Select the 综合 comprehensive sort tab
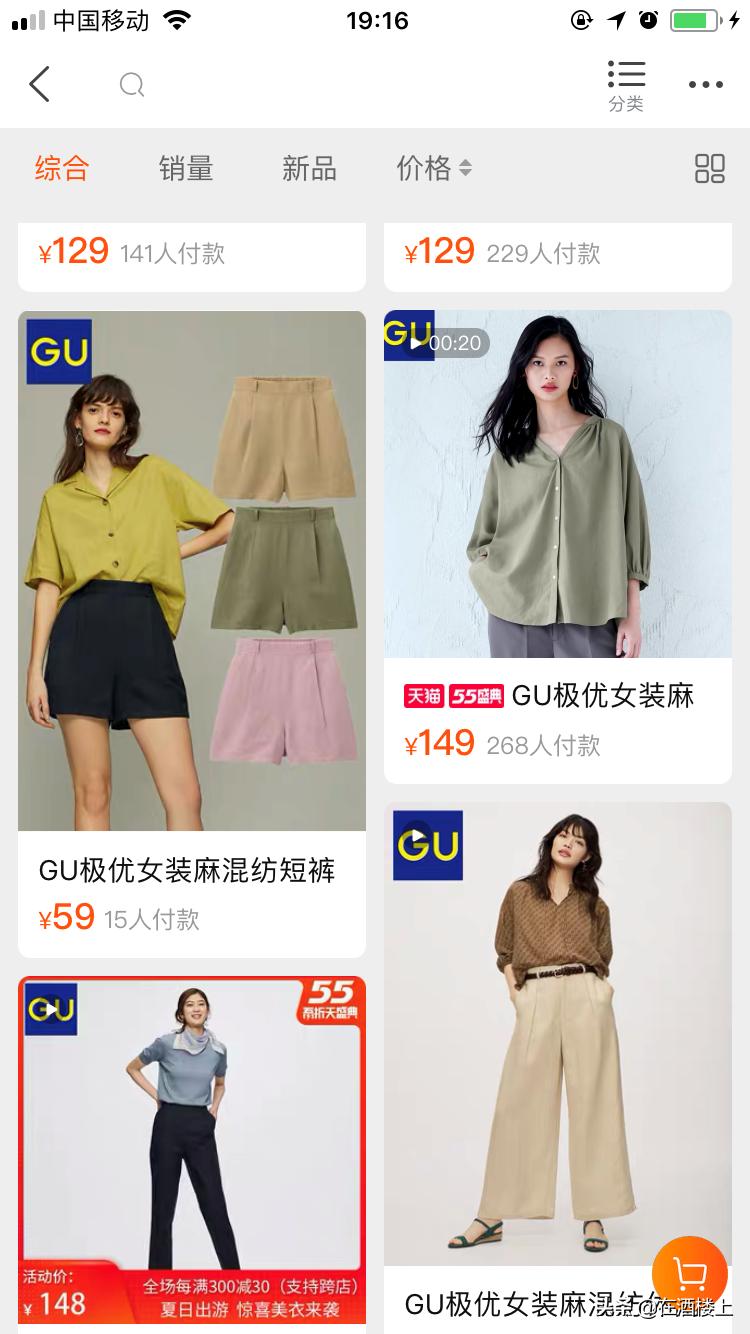The image size is (750, 1334). [62, 169]
